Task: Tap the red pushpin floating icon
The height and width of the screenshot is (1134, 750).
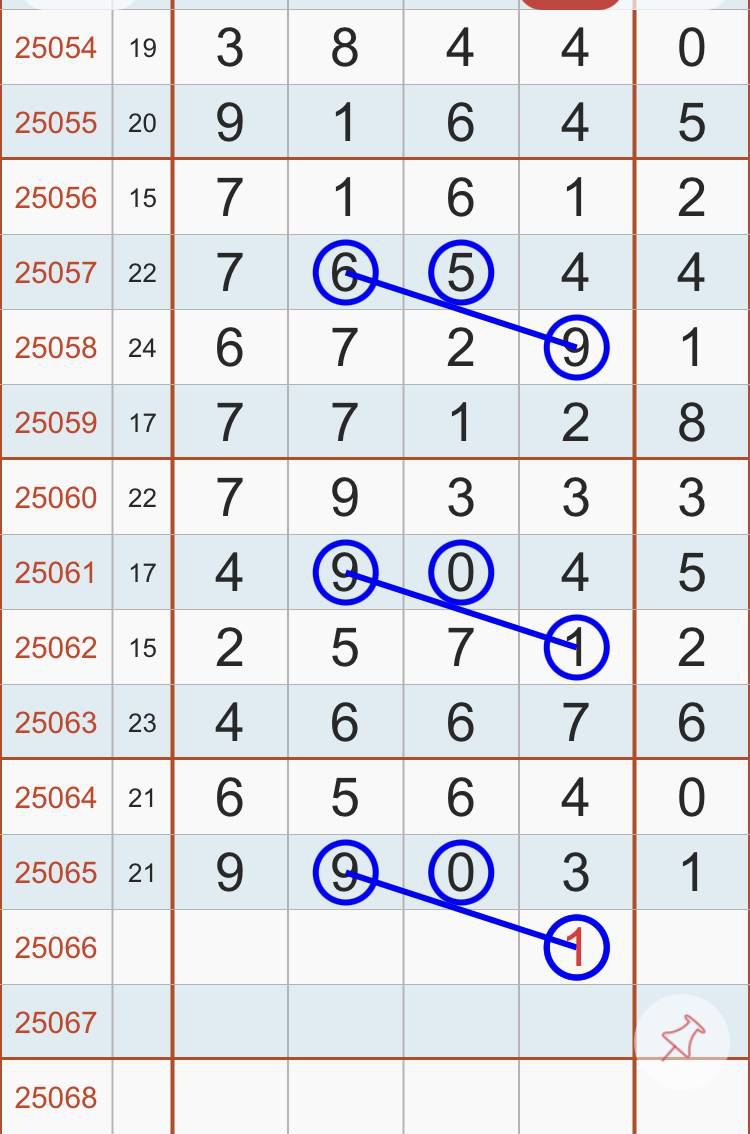Action: coord(682,1040)
